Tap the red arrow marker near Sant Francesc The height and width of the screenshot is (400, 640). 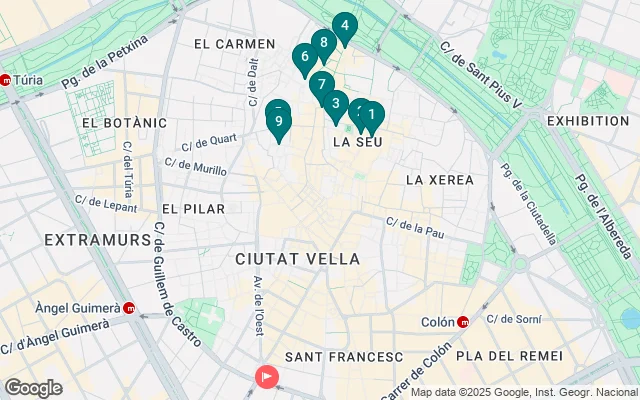[x=267, y=376]
